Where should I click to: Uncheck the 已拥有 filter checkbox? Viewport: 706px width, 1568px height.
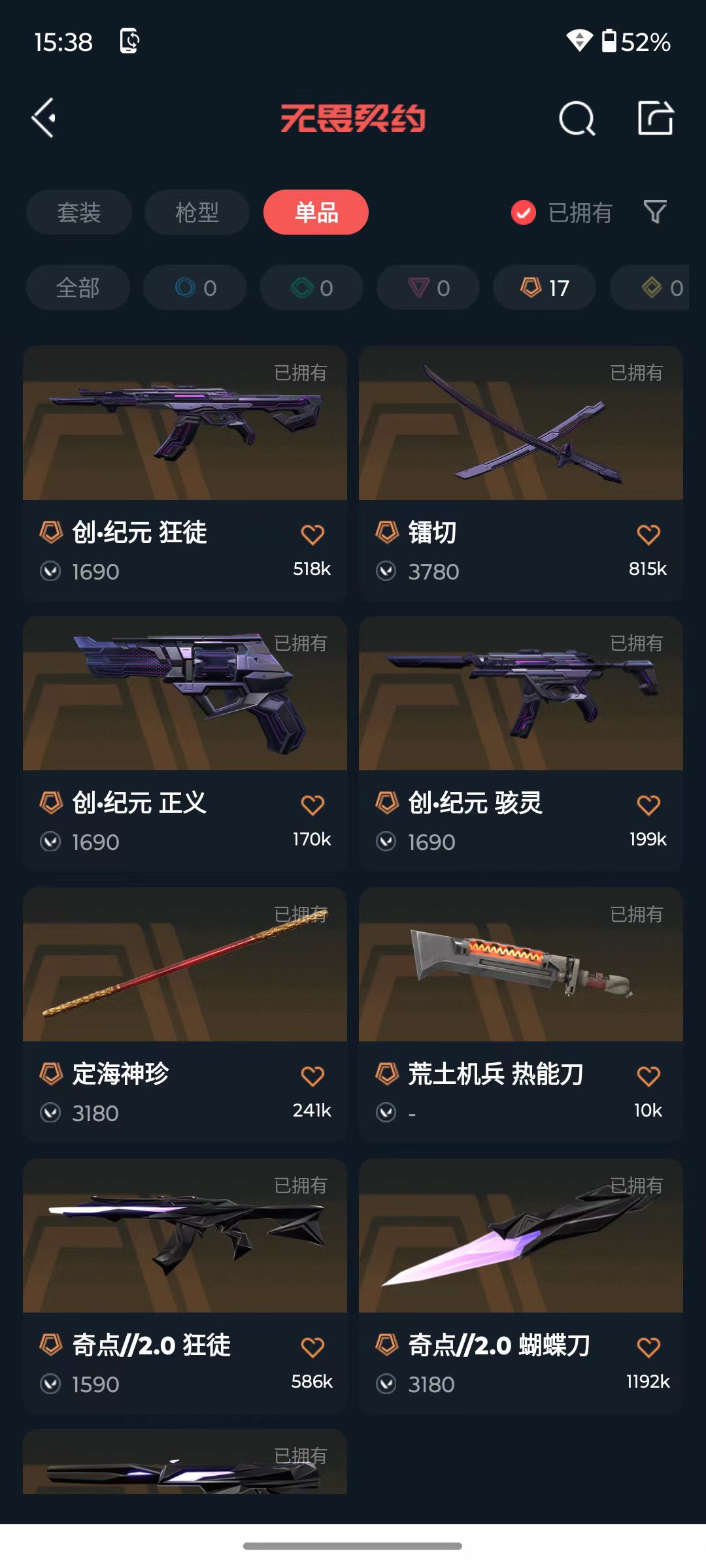click(x=524, y=212)
